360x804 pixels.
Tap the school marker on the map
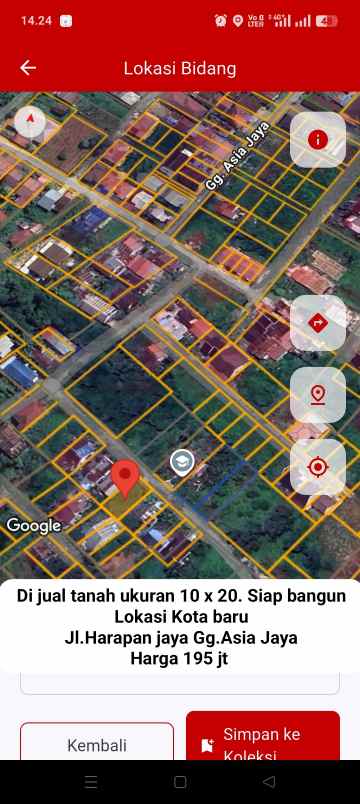(182, 463)
